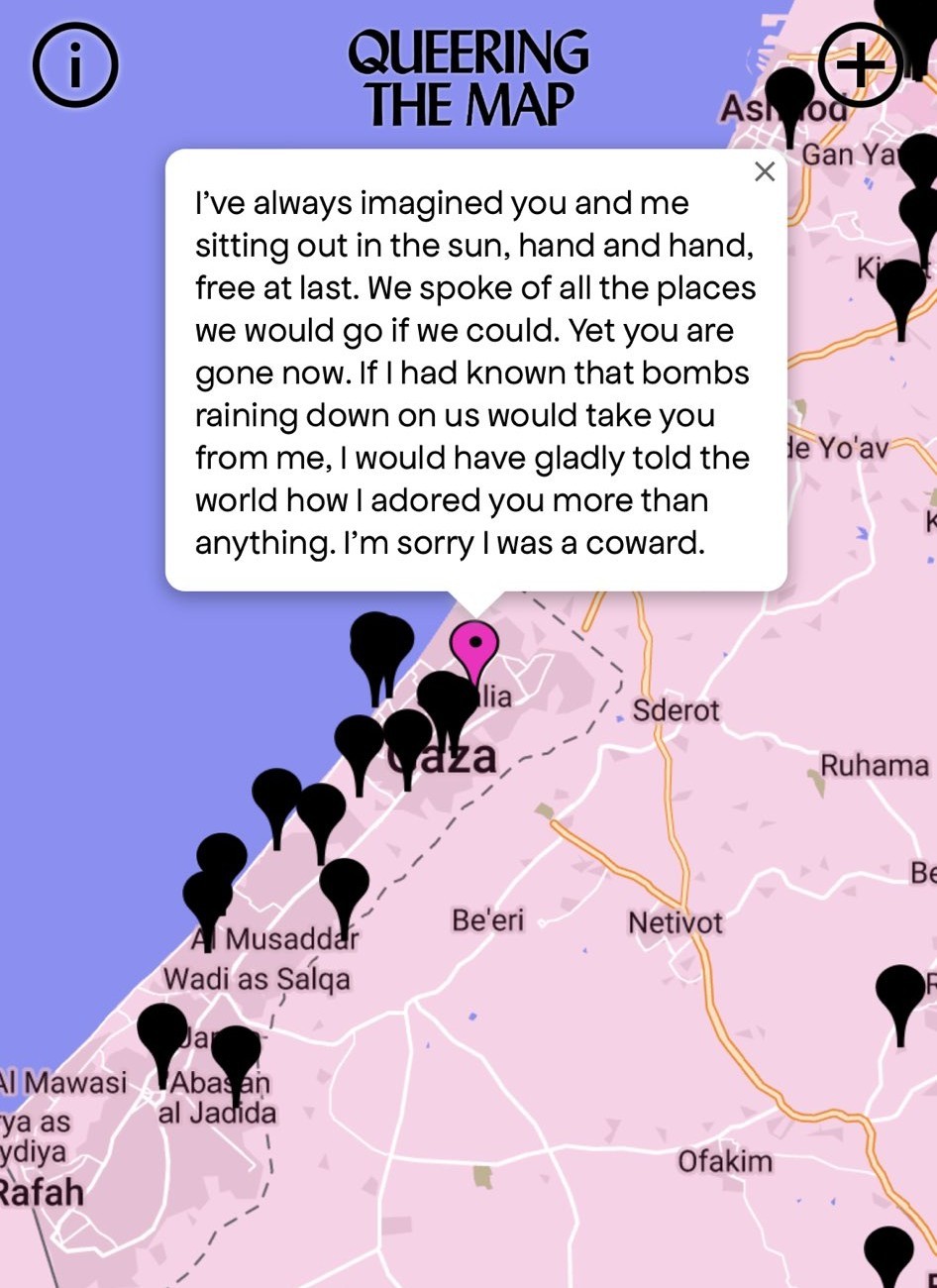This screenshot has width=937, height=1288.
Task: Open the info circle icon
Action: 75,65
